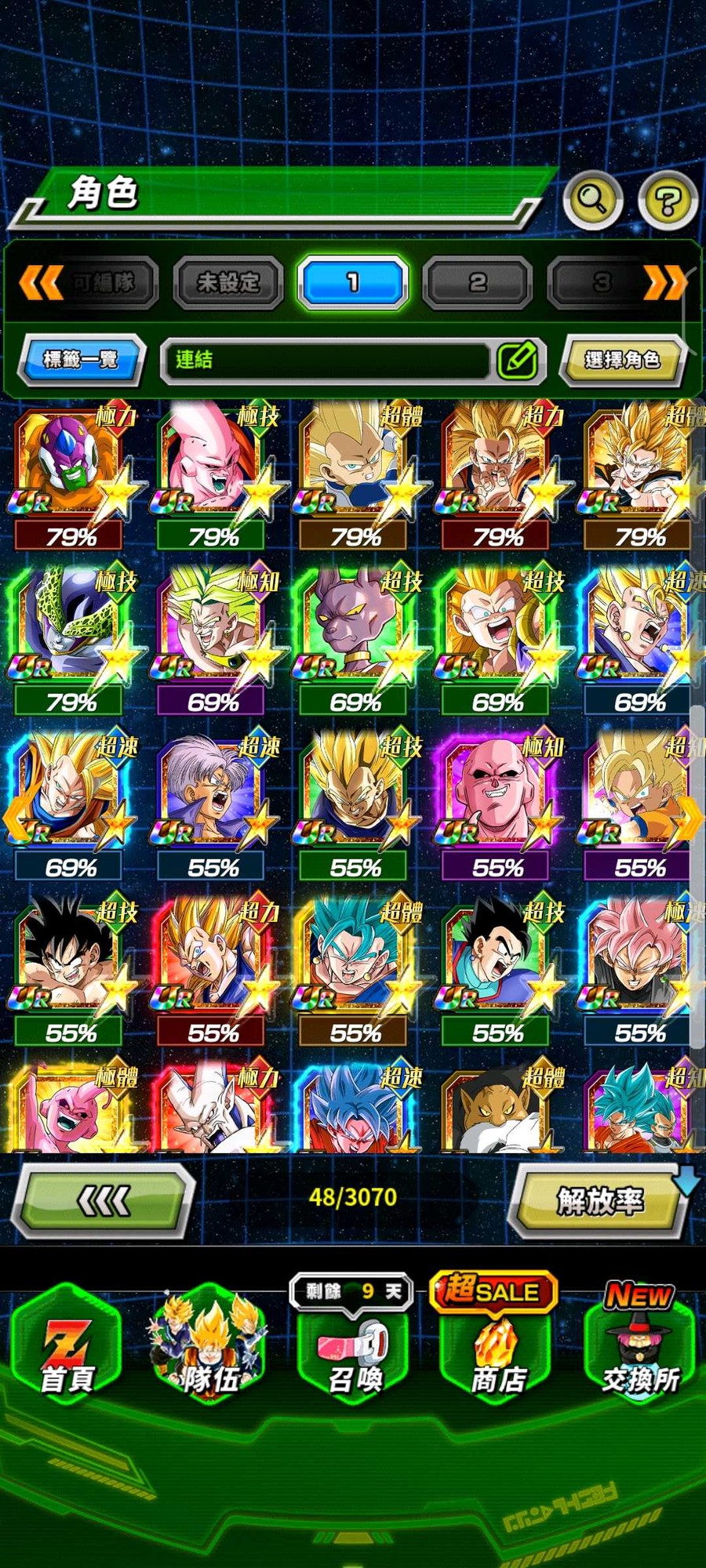Select the 極技 Cell character at 79%
This screenshot has width=706, height=1568.
click(x=71, y=627)
